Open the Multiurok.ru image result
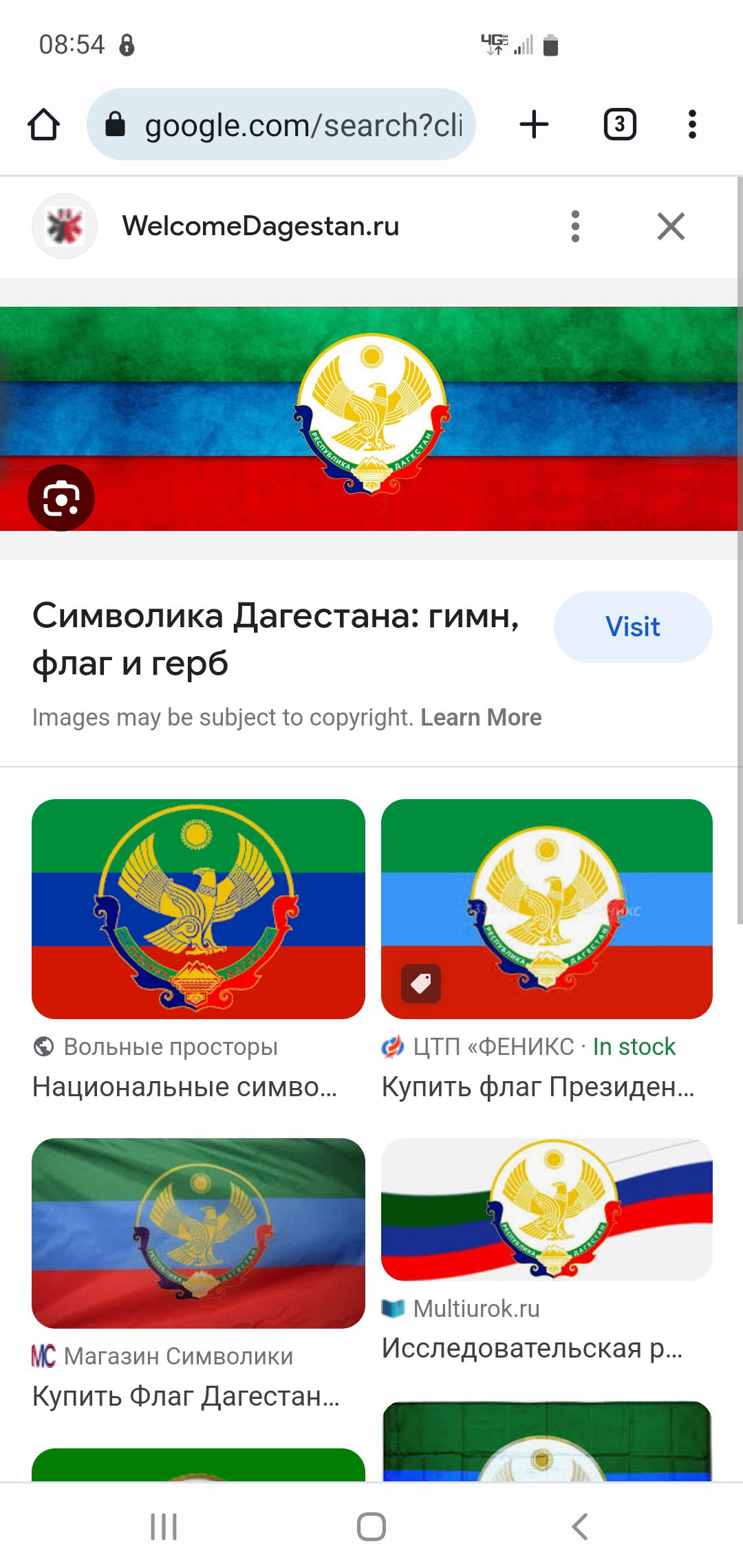Screen dimensions: 743x1568 tap(547, 1210)
